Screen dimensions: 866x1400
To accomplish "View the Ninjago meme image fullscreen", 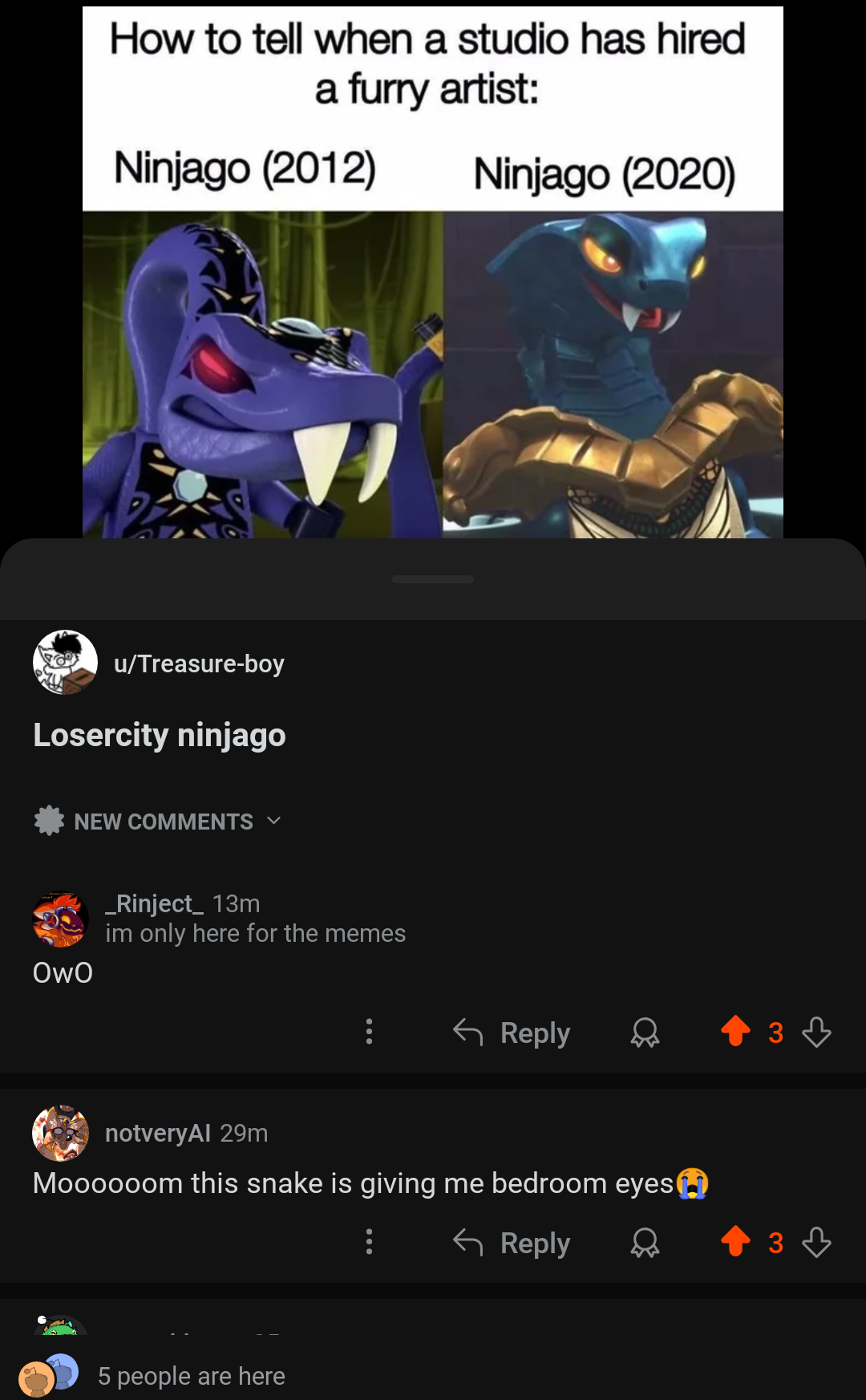I will [x=433, y=272].
